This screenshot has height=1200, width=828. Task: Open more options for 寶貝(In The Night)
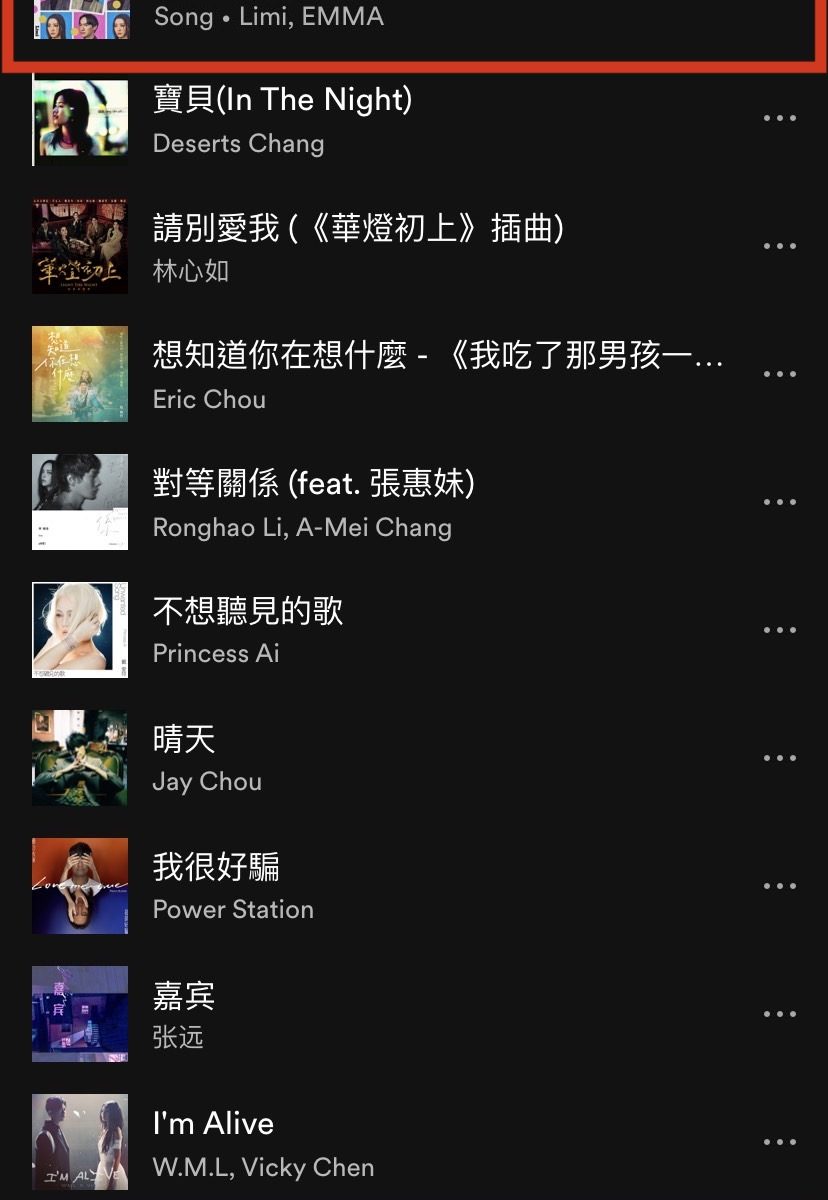click(779, 119)
